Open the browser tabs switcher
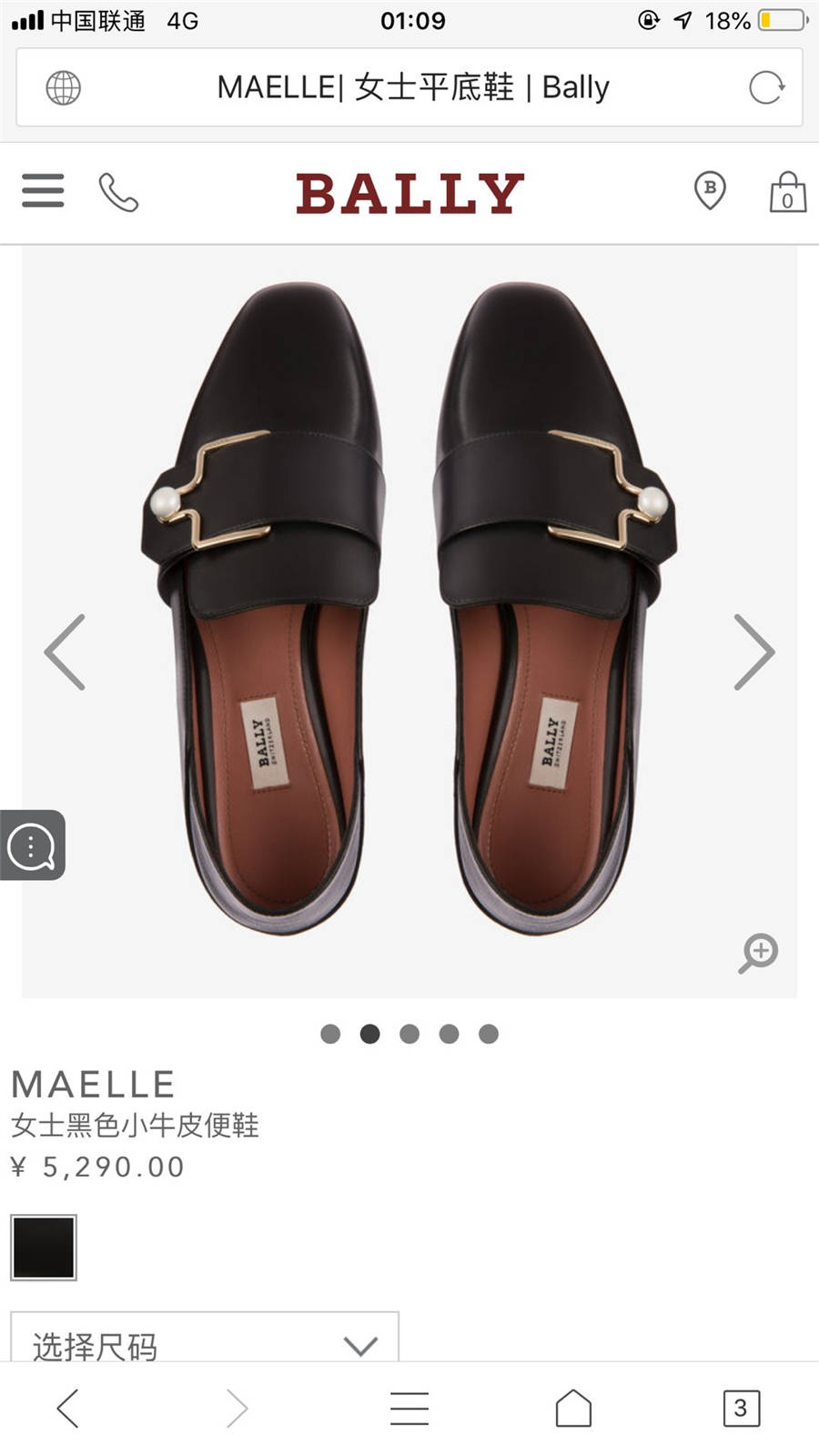This screenshot has height=1456, width=819. 741,1408
